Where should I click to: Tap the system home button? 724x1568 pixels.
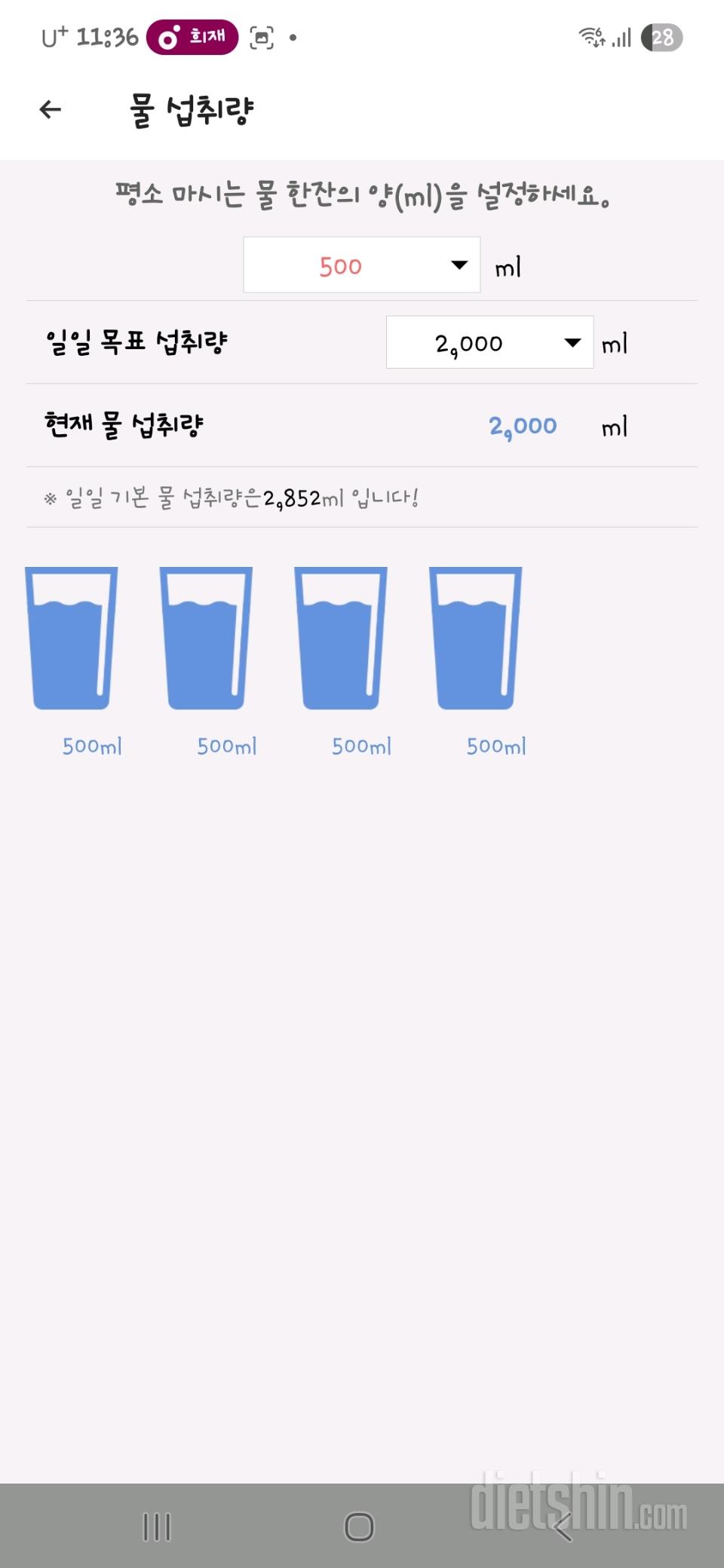click(359, 1527)
